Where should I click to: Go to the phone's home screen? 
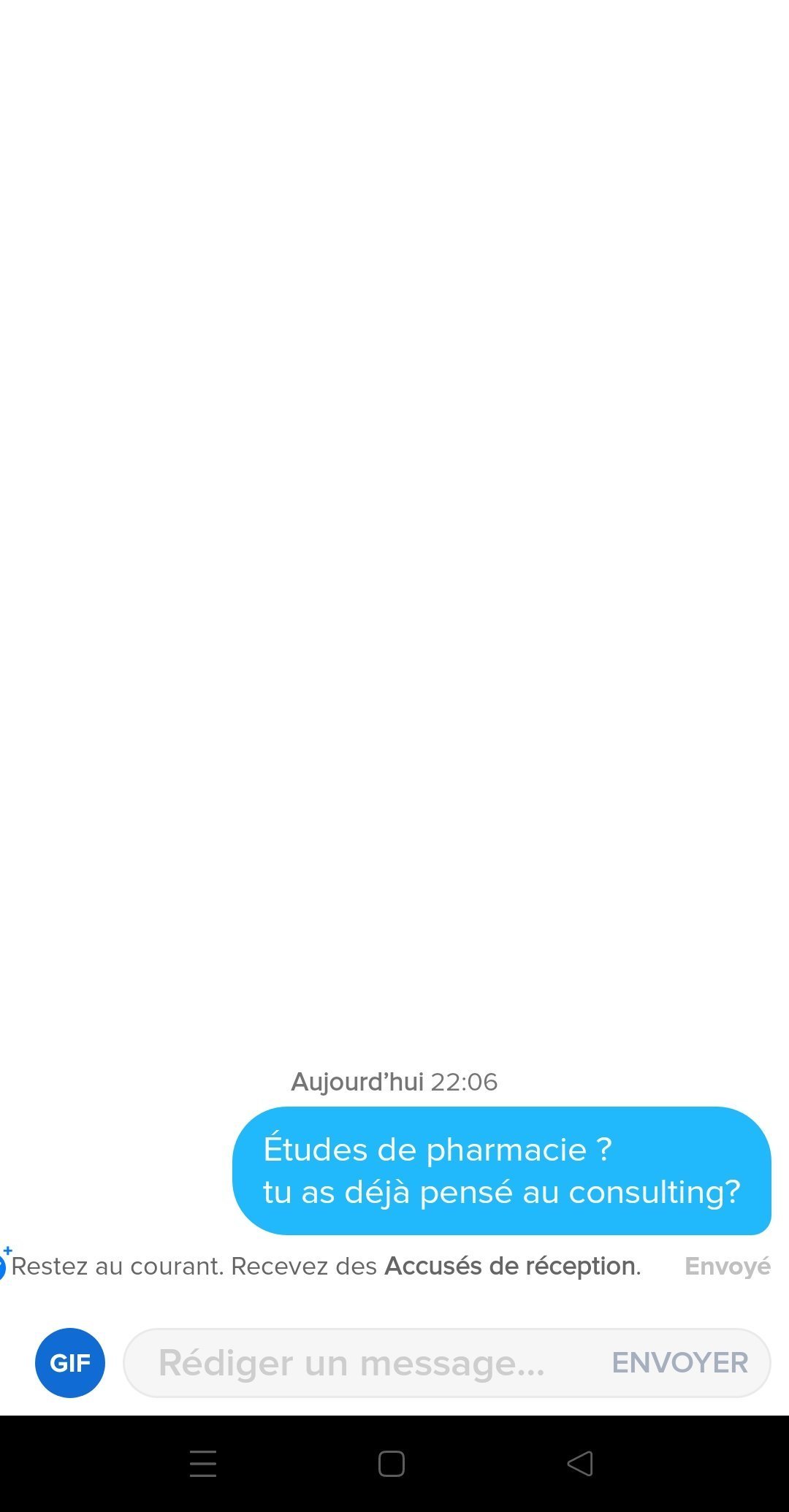pos(392,1464)
